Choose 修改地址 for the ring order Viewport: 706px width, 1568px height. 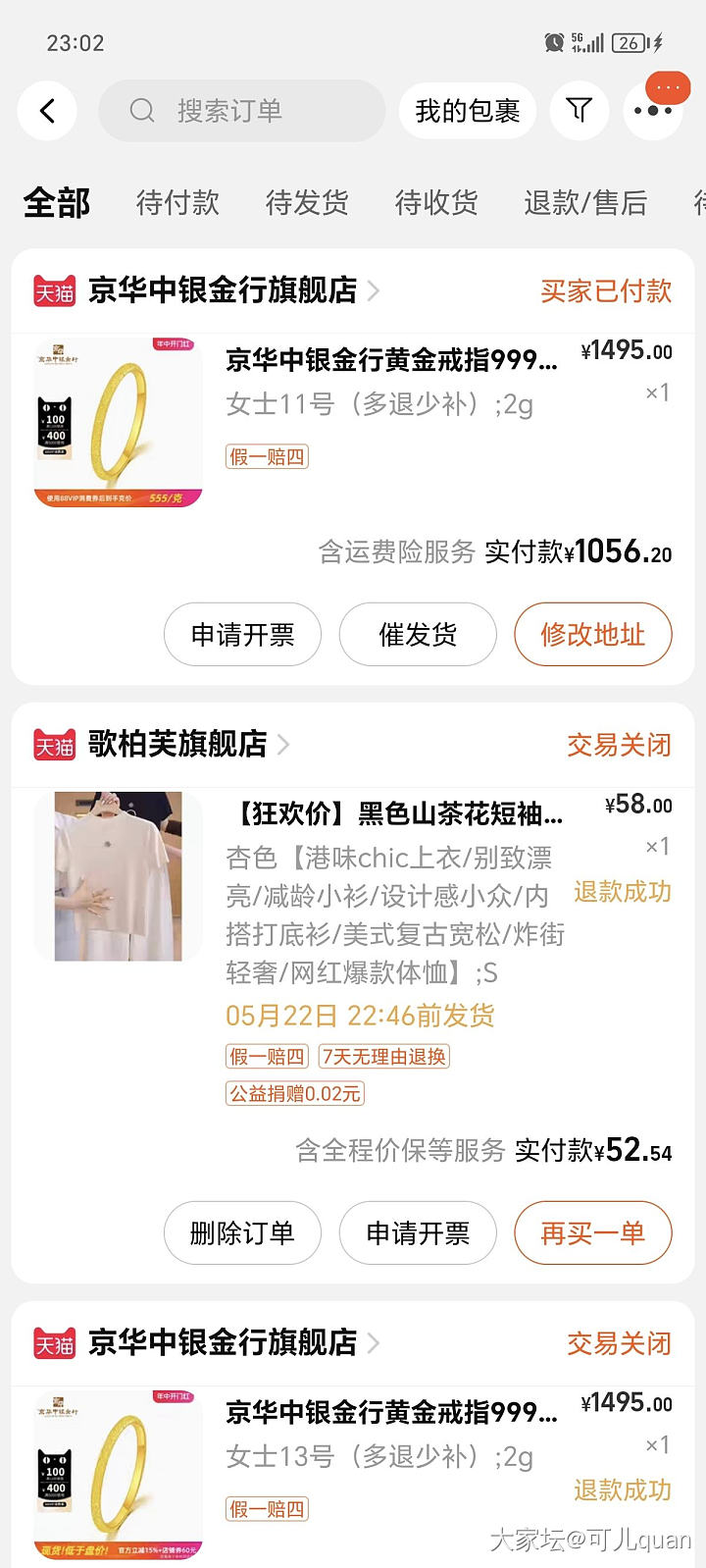pyautogui.click(x=592, y=635)
